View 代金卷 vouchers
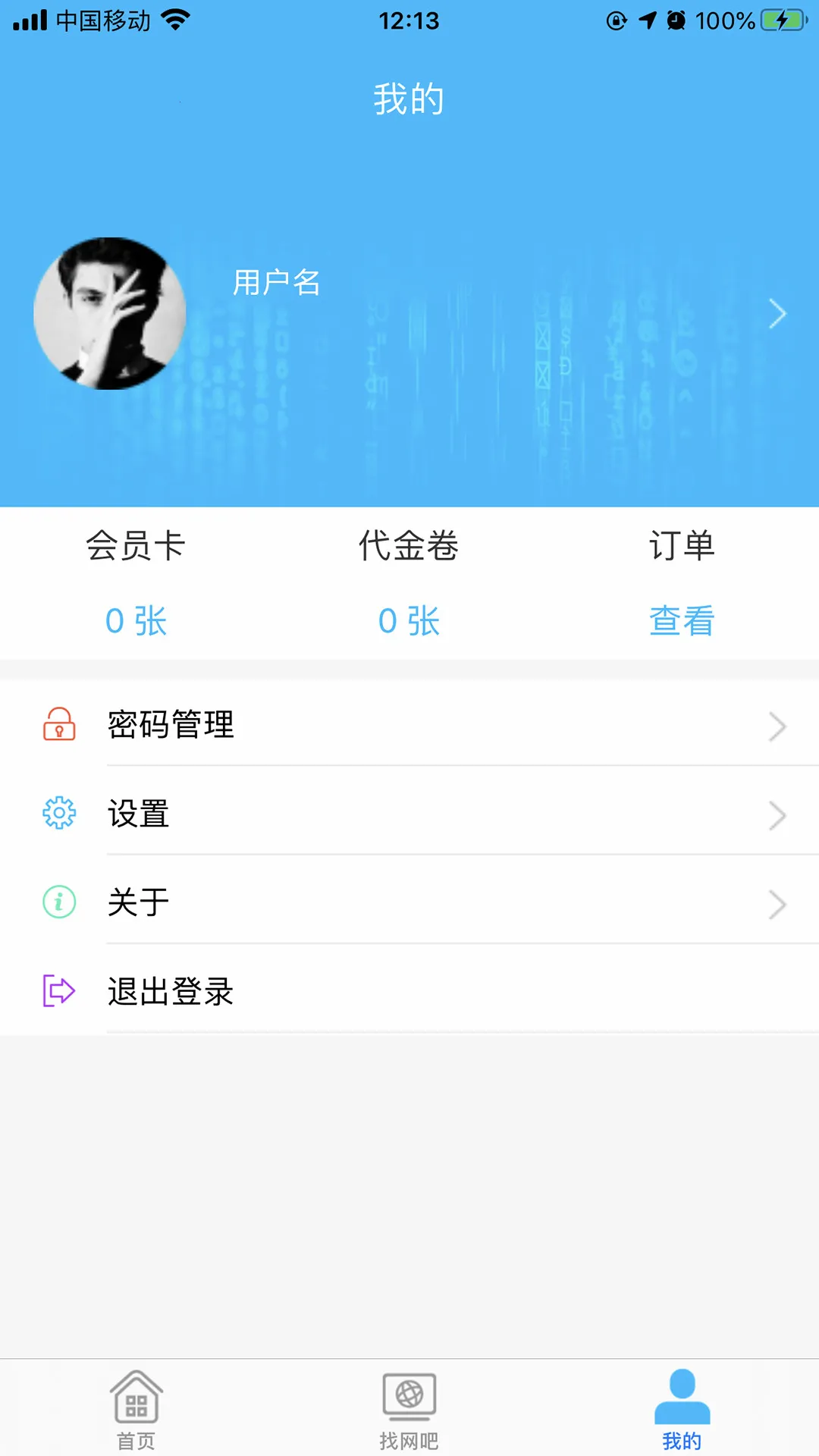The width and height of the screenshot is (819, 1456). (409, 582)
